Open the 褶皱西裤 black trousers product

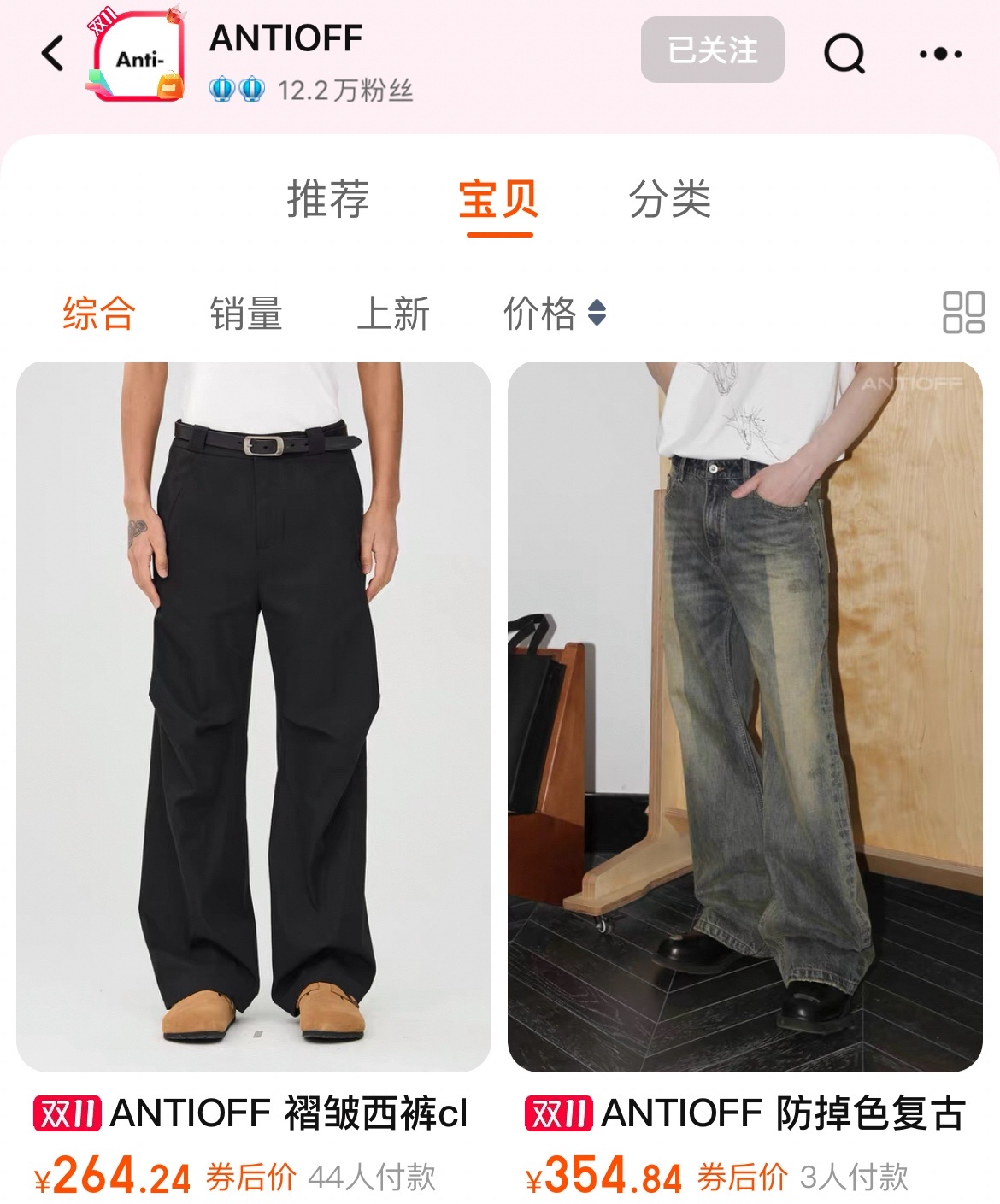tap(254, 716)
